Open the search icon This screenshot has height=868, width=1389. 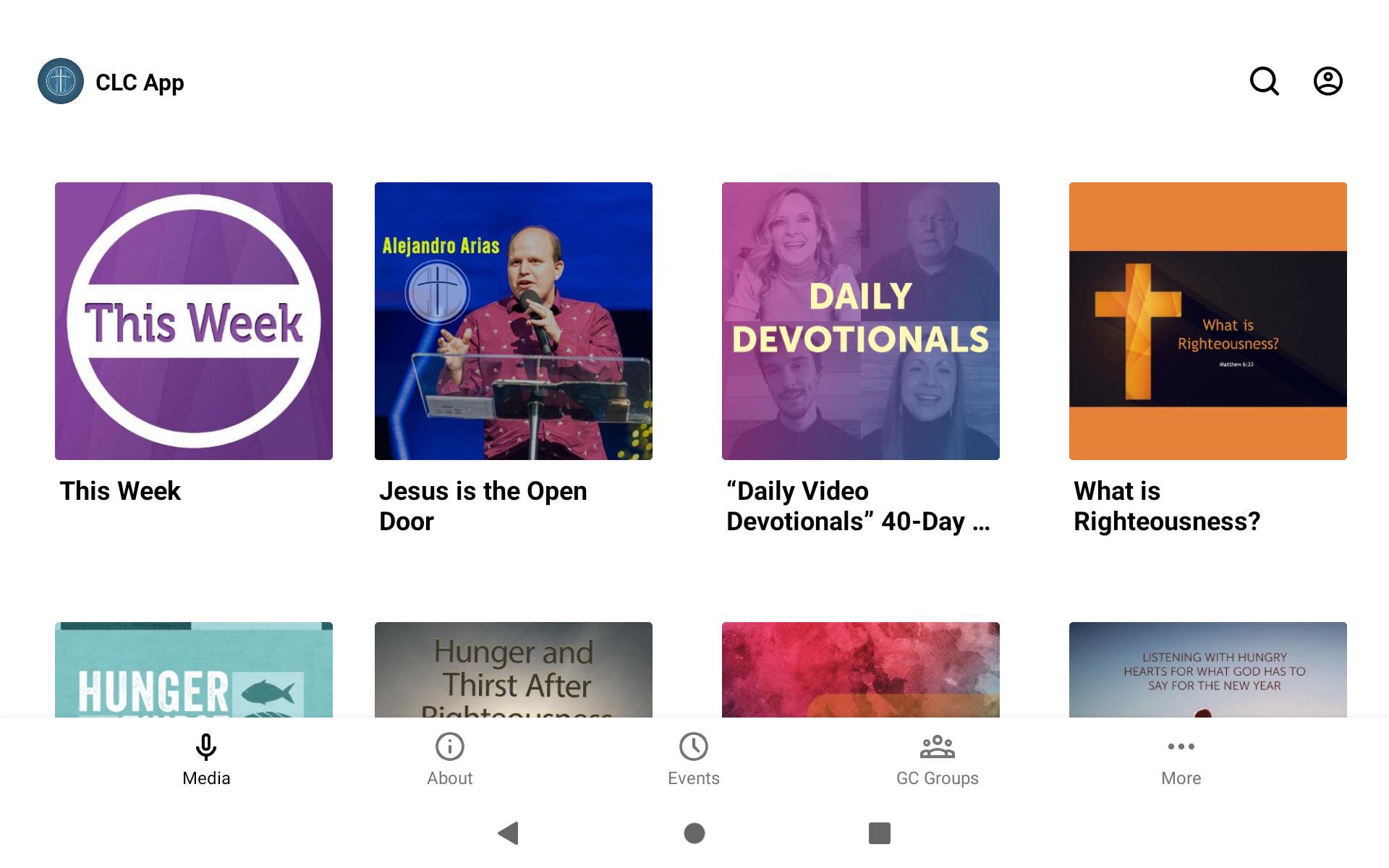tap(1264, 81)
